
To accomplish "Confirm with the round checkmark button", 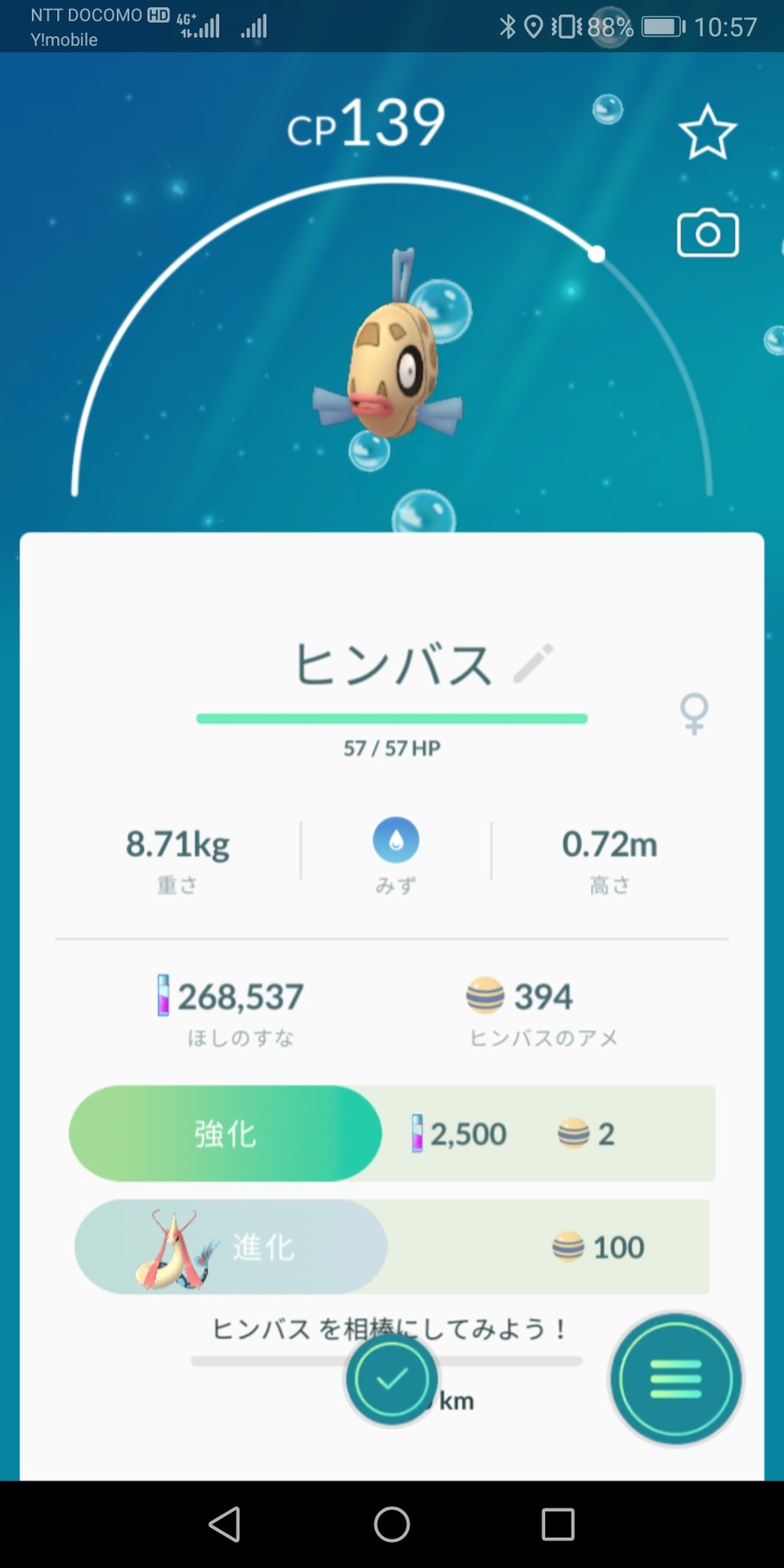I will click(392, 1379).
